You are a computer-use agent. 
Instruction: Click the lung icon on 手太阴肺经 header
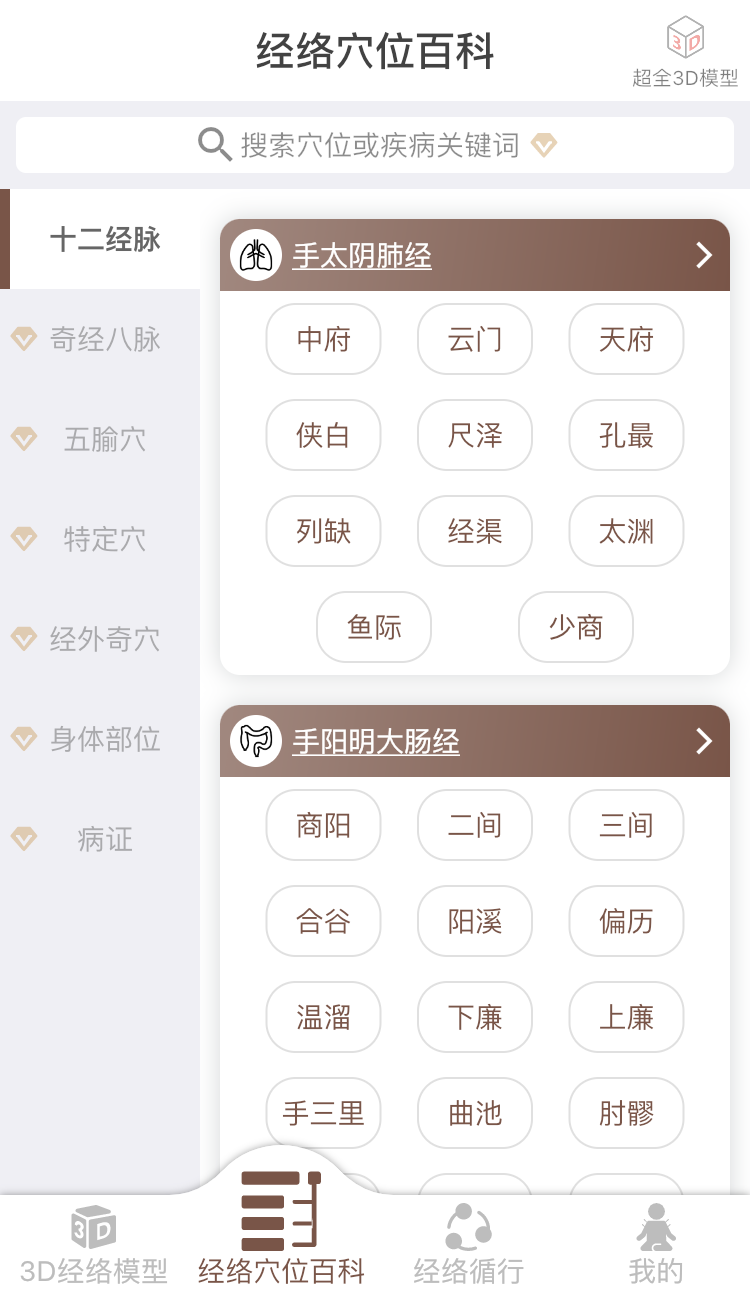pyautogui.click(x=255, y=255)
